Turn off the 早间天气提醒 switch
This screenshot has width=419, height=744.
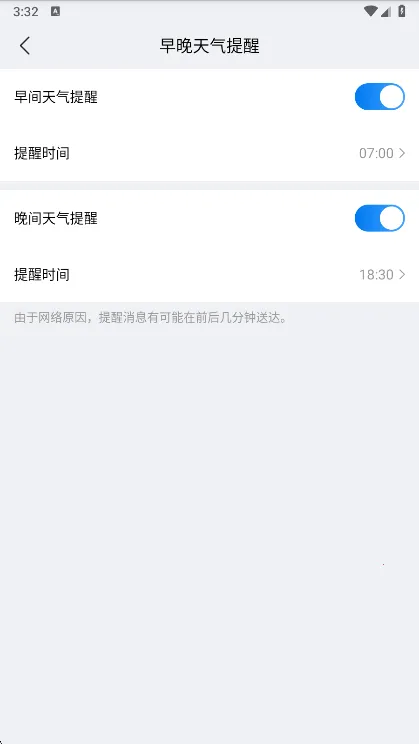pyautogui.click(x=380, y=97)
